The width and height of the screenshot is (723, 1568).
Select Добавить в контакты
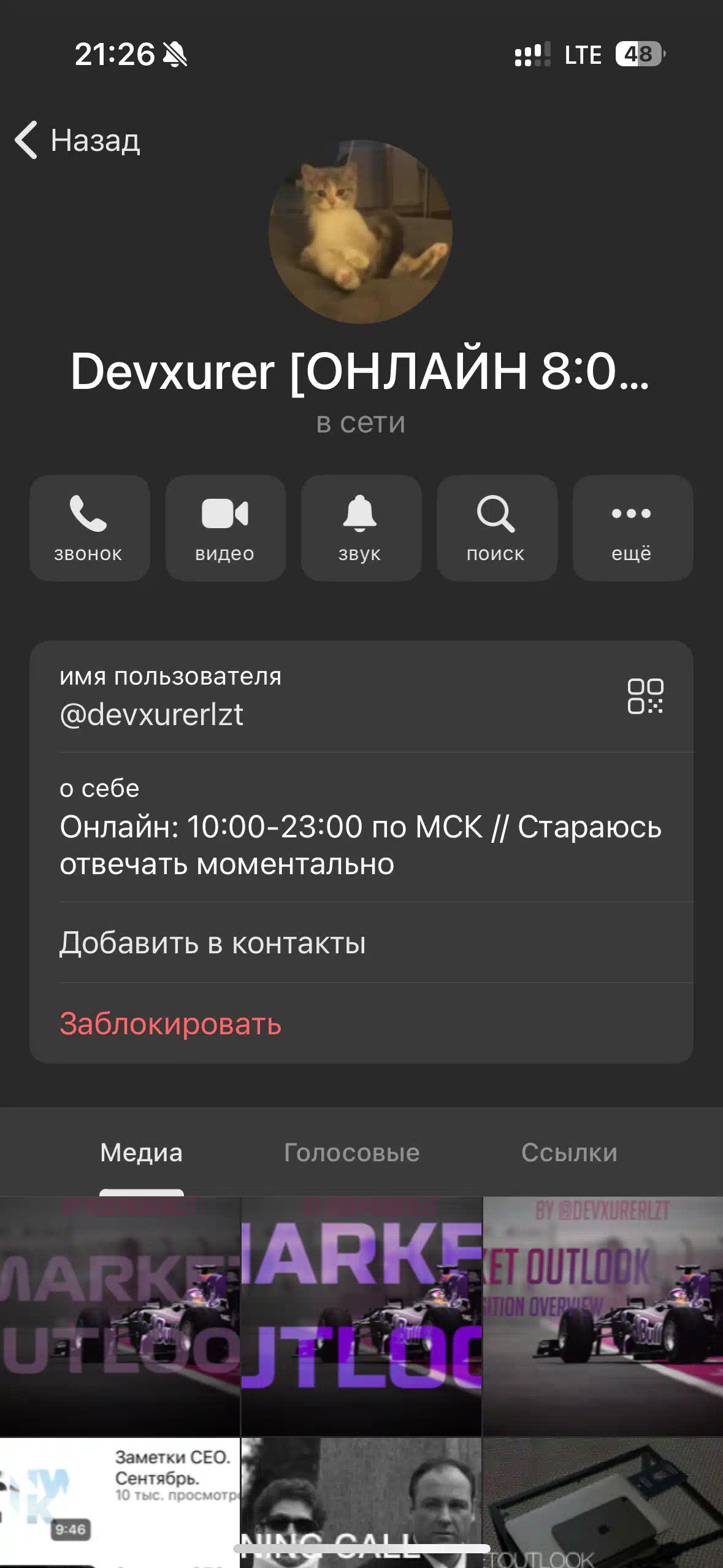[361, 943]
